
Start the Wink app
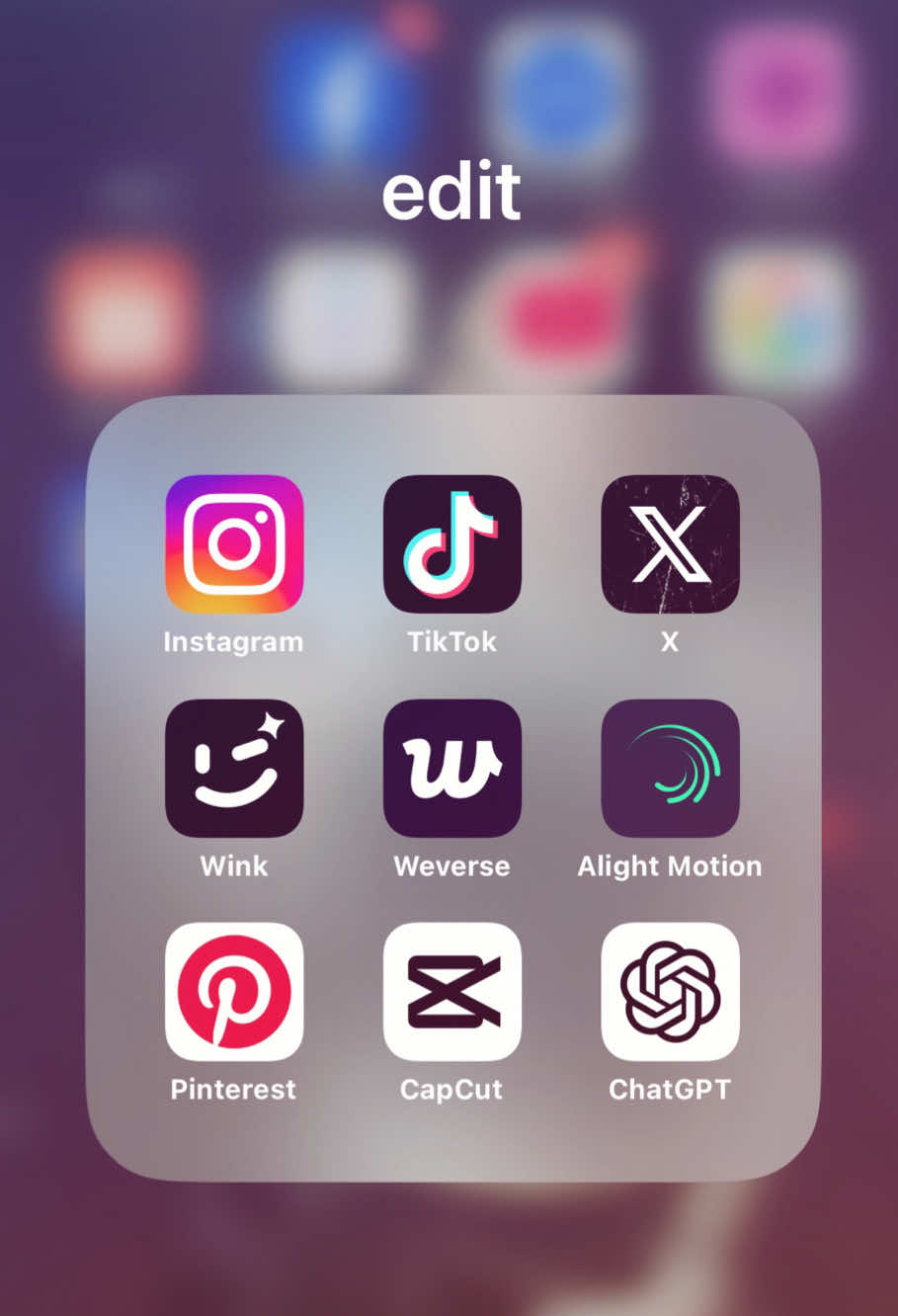tap(234, 768)
